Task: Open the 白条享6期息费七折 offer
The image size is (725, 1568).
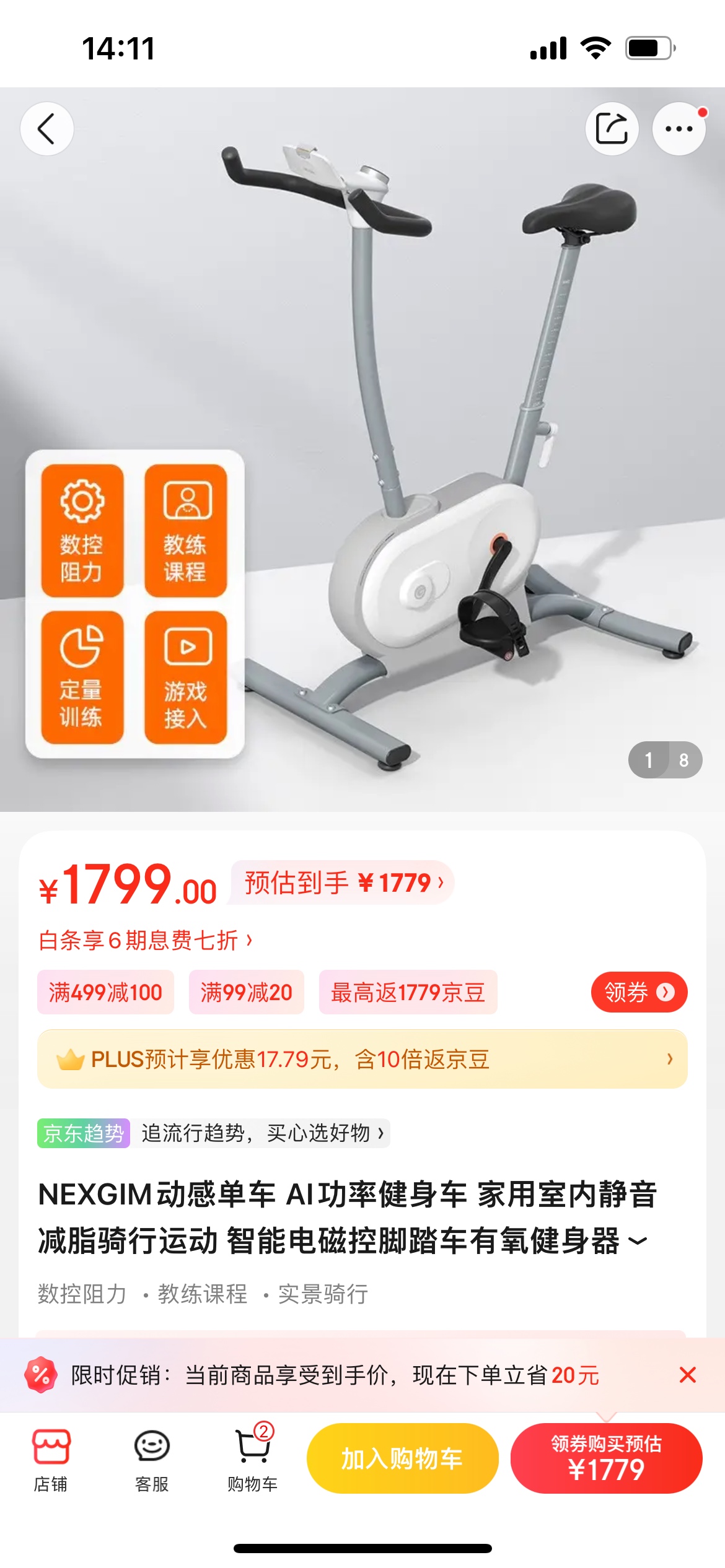Action: tap(146, 940)
